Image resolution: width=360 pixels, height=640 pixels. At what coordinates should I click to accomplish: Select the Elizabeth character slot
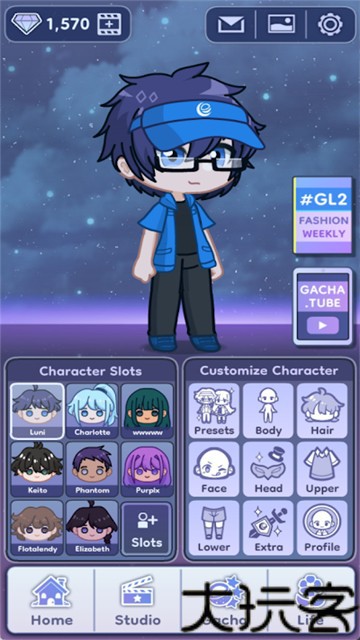point(92,528)
